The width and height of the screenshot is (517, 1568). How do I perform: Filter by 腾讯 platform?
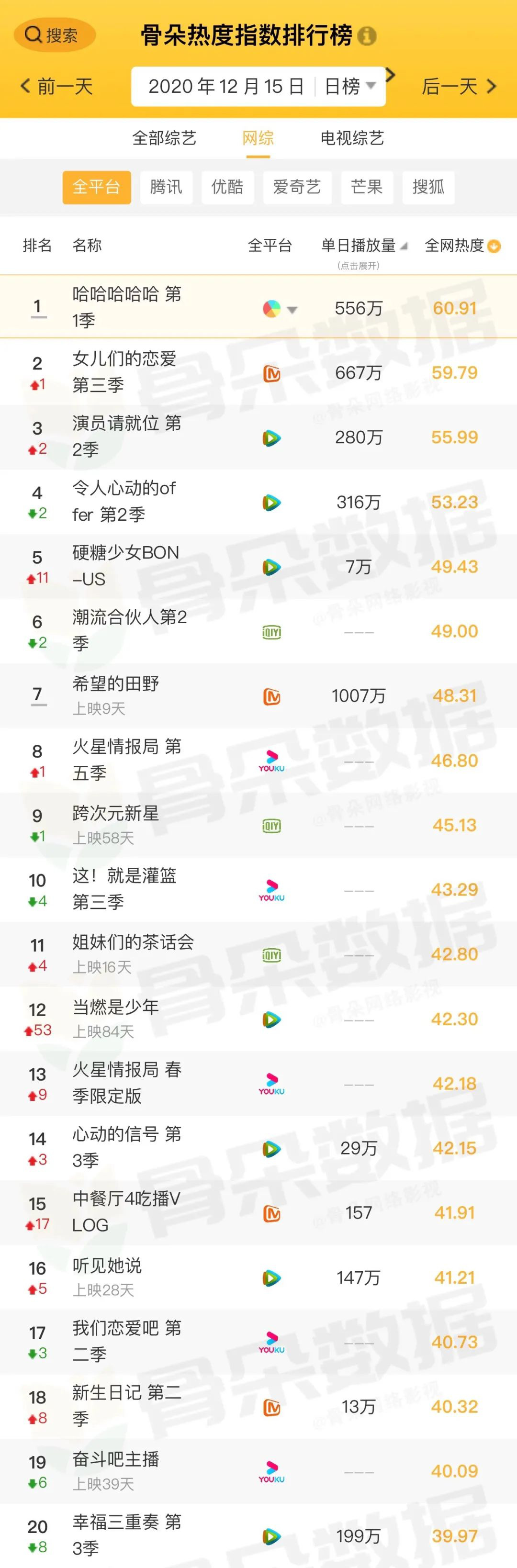coord(166,187)
